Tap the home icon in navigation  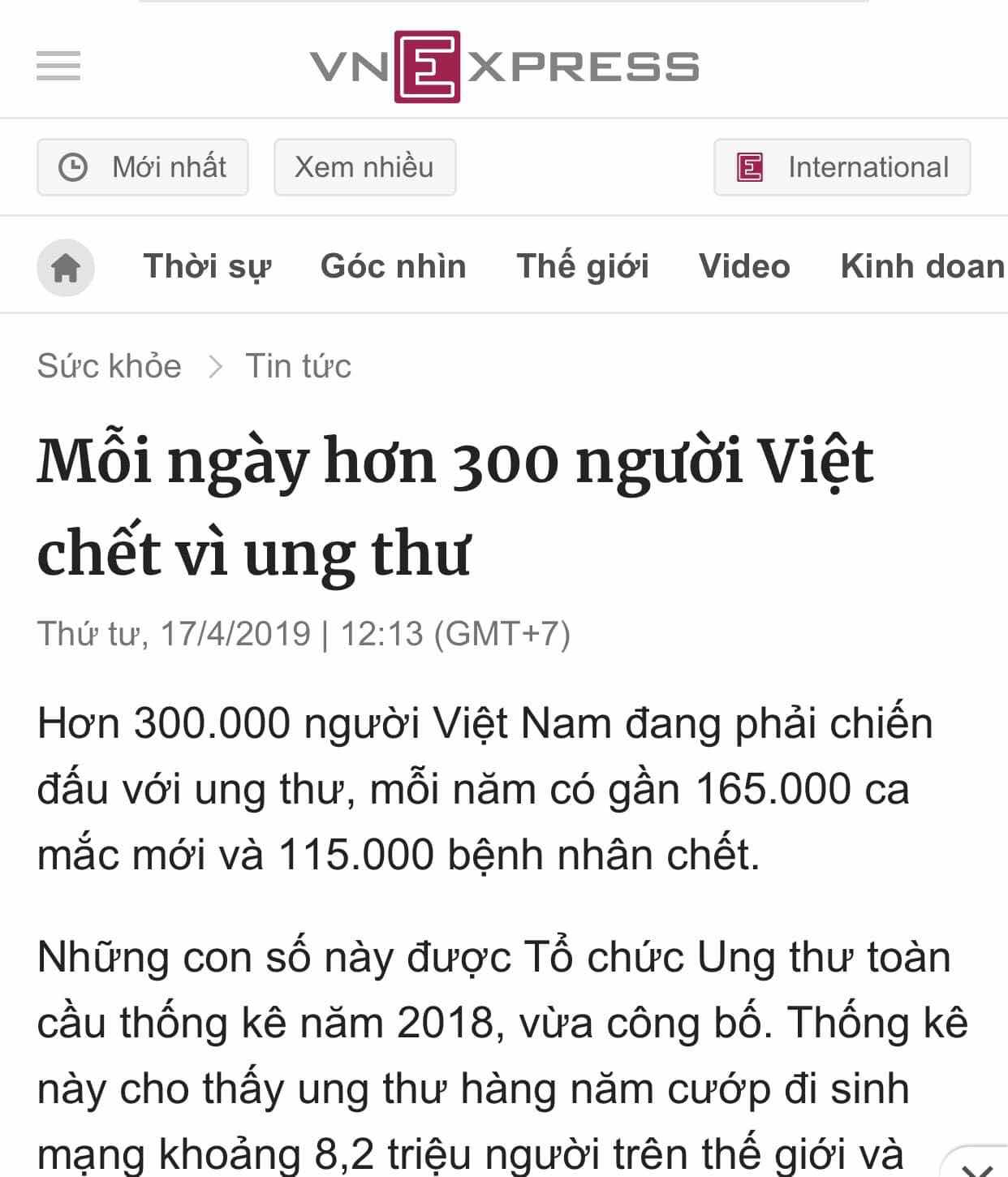click(66, 267)
